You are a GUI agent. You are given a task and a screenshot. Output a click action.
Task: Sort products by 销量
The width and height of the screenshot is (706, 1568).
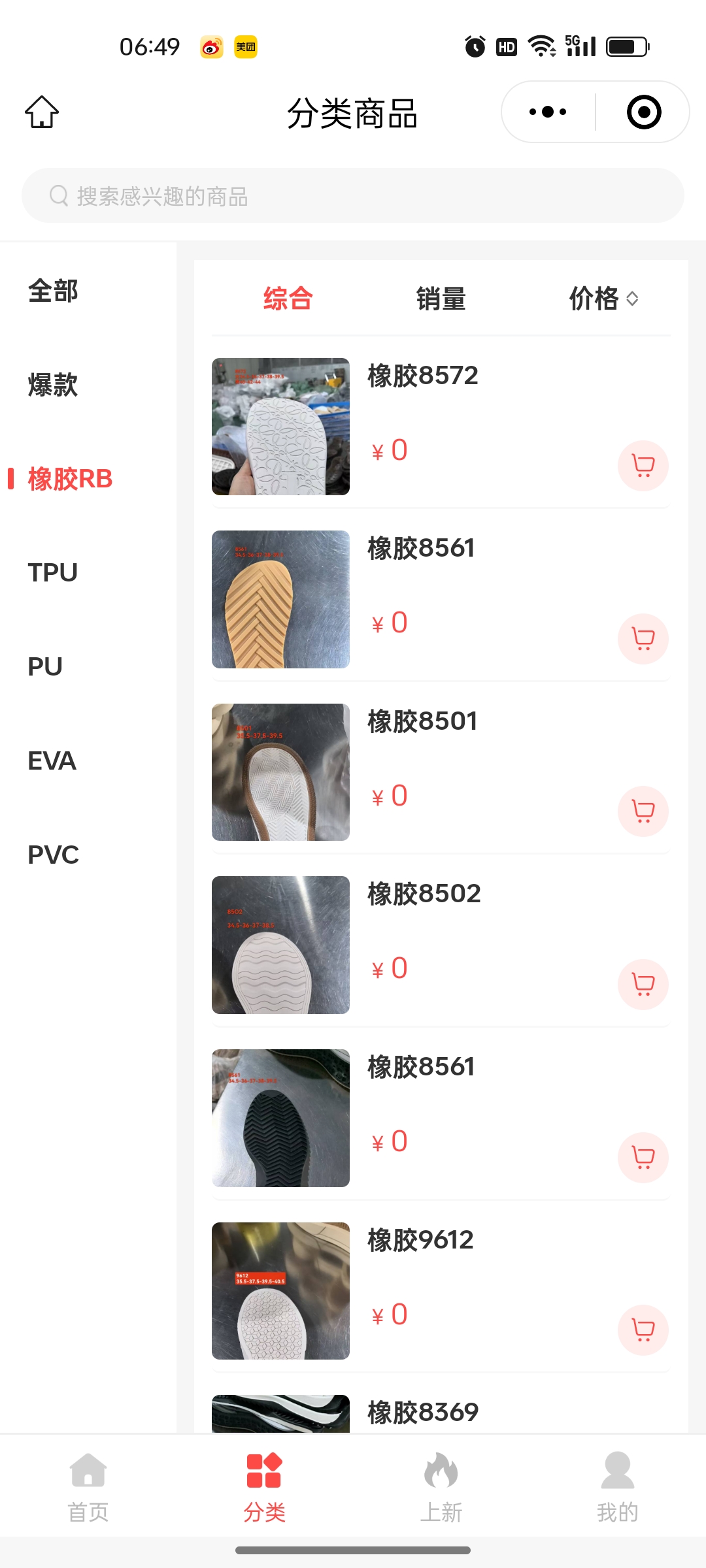point(441,299)
